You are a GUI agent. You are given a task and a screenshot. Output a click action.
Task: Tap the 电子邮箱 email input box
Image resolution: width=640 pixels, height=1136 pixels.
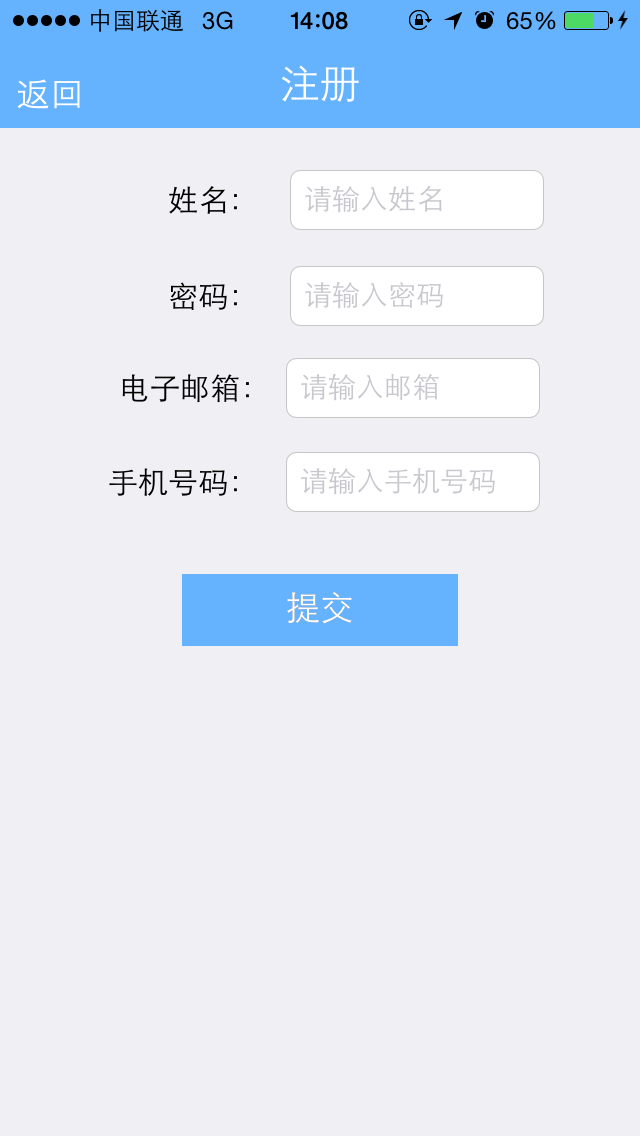point(413,388)
